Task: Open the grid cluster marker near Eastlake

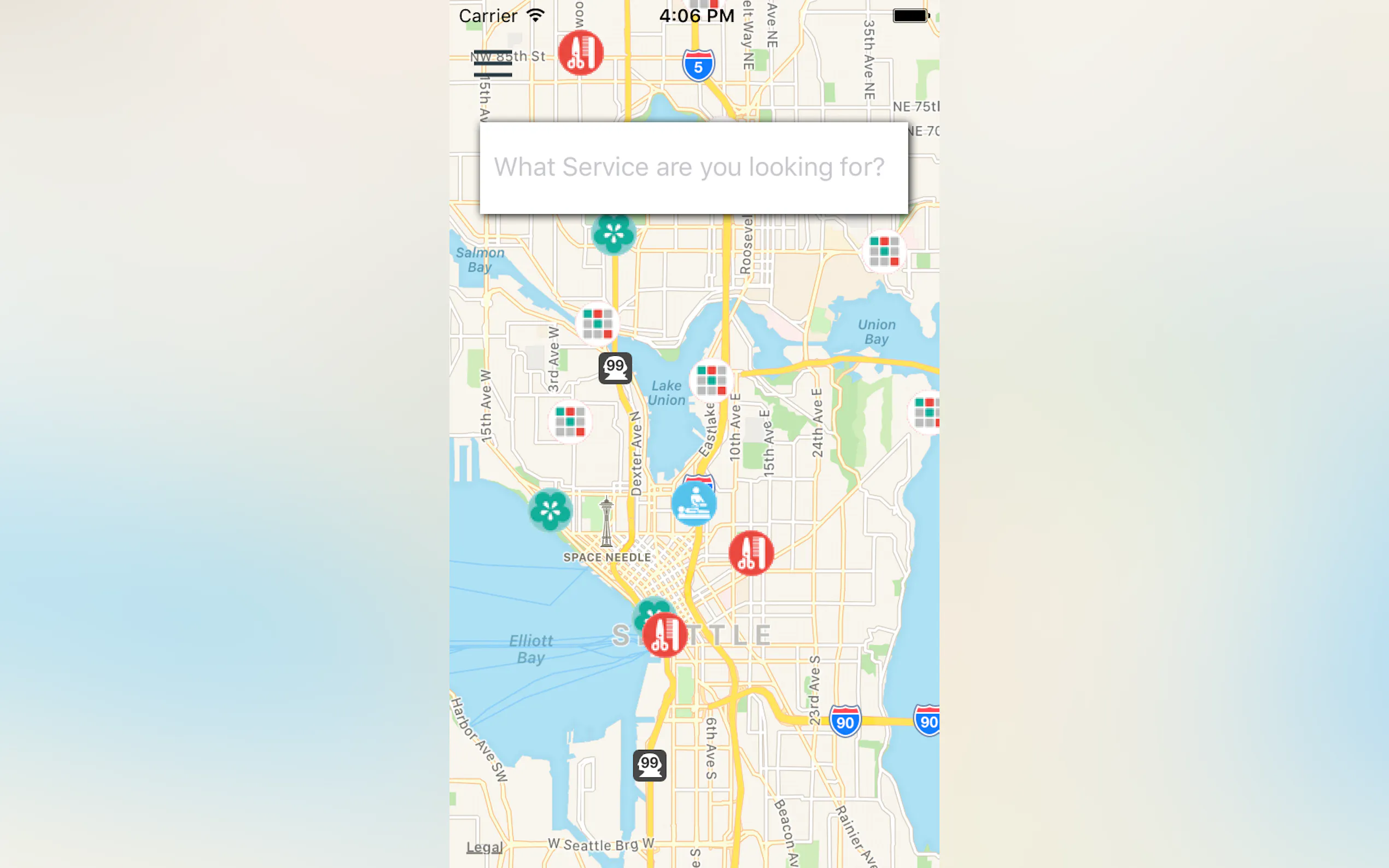Action: (711, 380)
